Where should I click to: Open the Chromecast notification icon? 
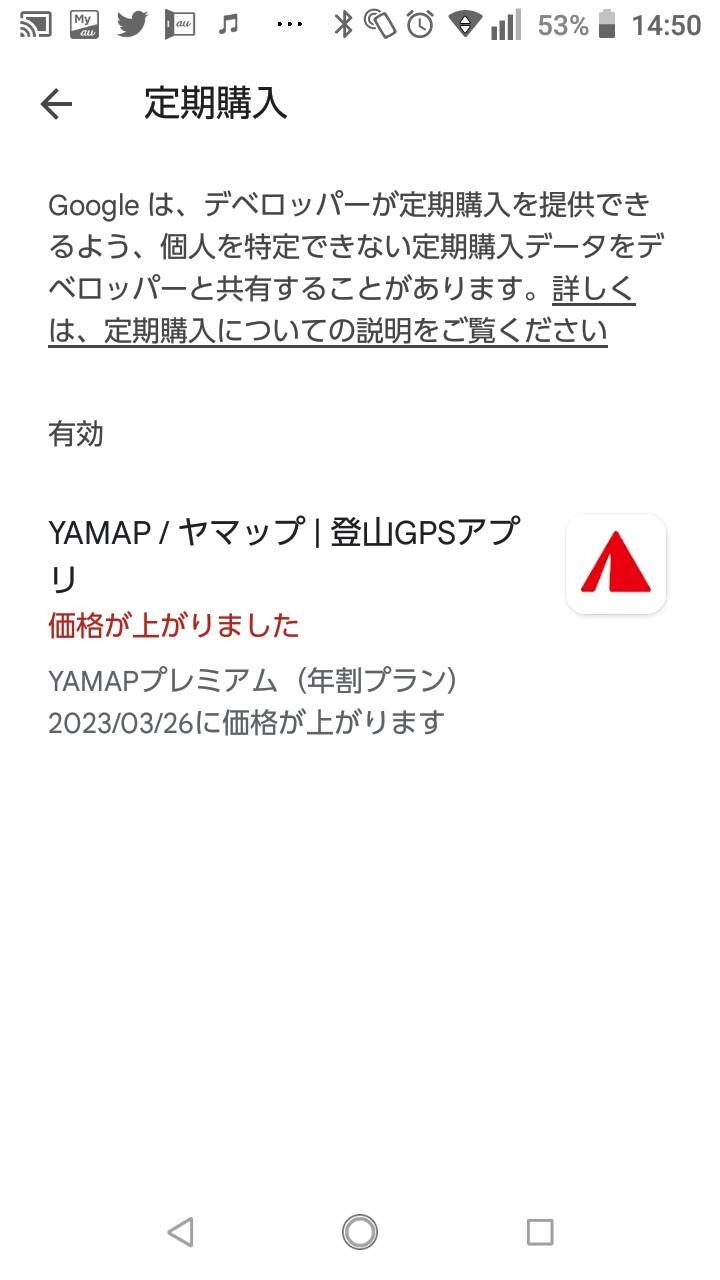pyautogui.click(x=35, y=24)
